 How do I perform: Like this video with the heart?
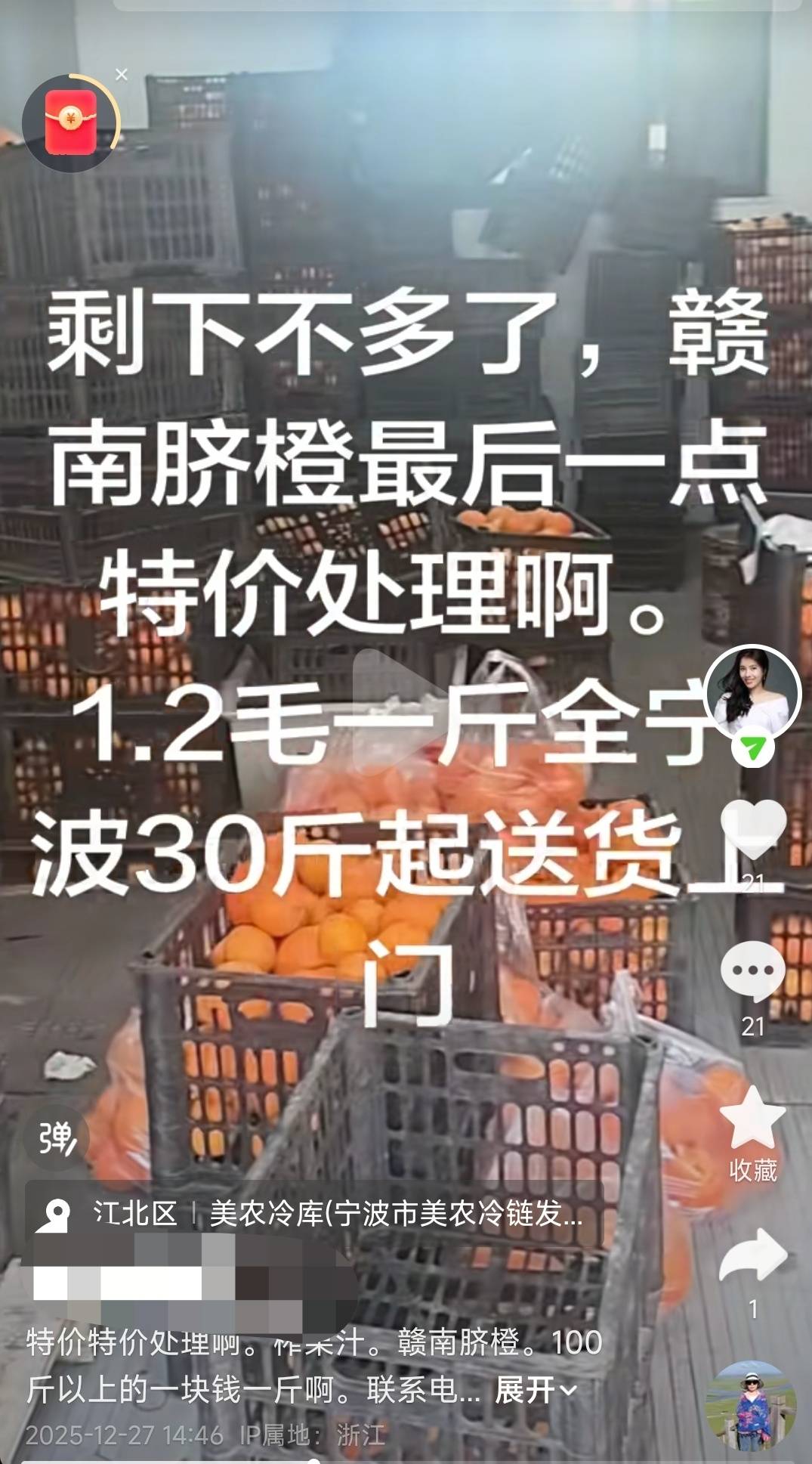(753, 829)
